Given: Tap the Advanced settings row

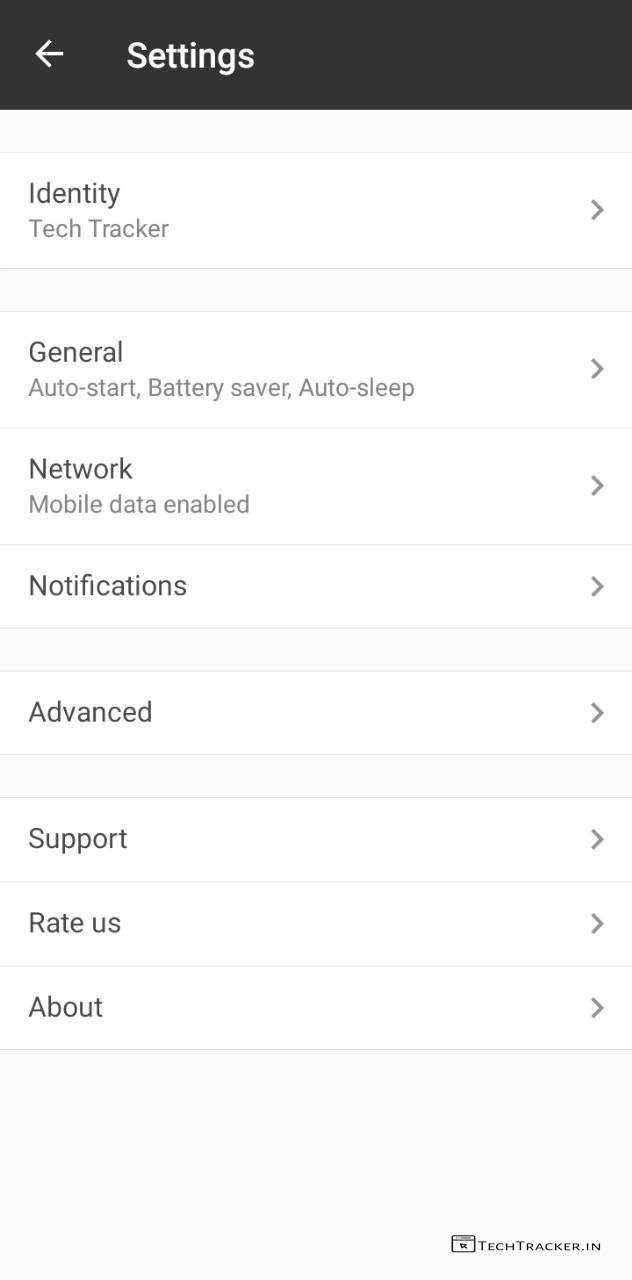Looking at the screenshot, I should (316, 712).
